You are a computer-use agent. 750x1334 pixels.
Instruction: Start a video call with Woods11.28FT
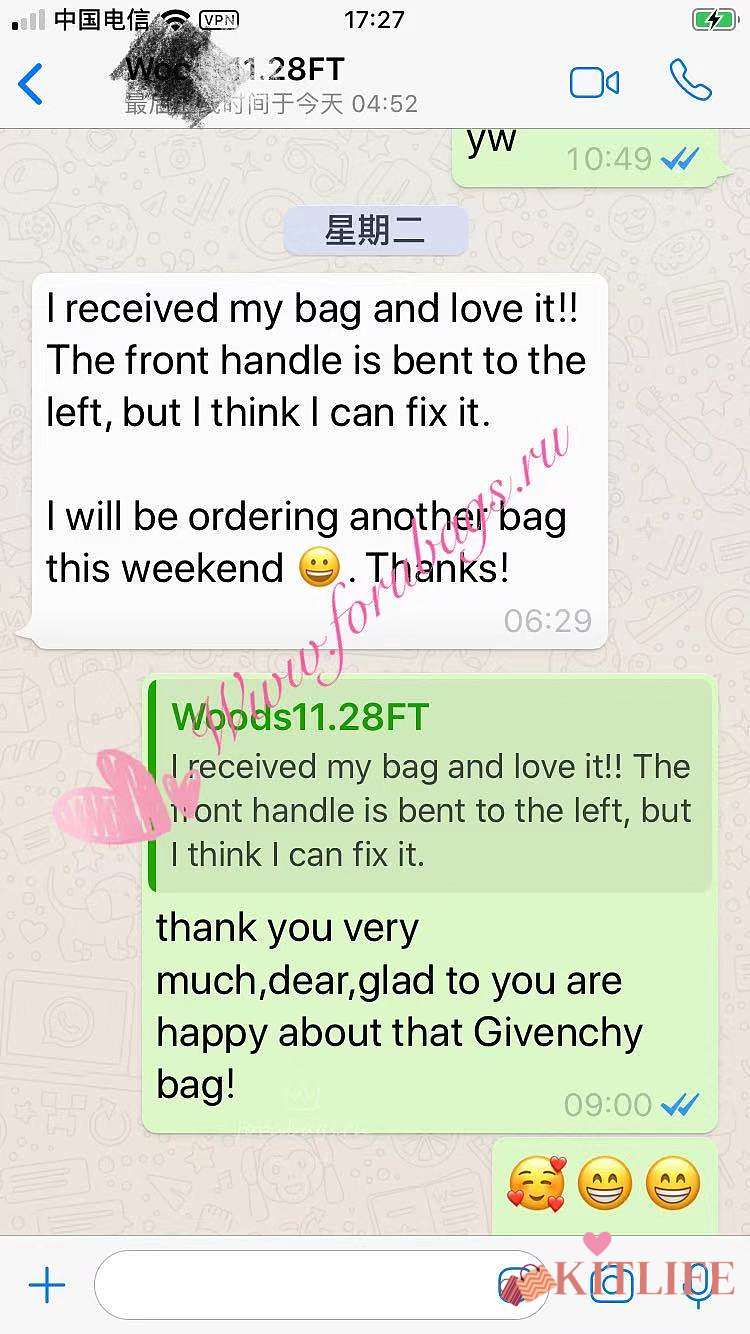(594, 83)
